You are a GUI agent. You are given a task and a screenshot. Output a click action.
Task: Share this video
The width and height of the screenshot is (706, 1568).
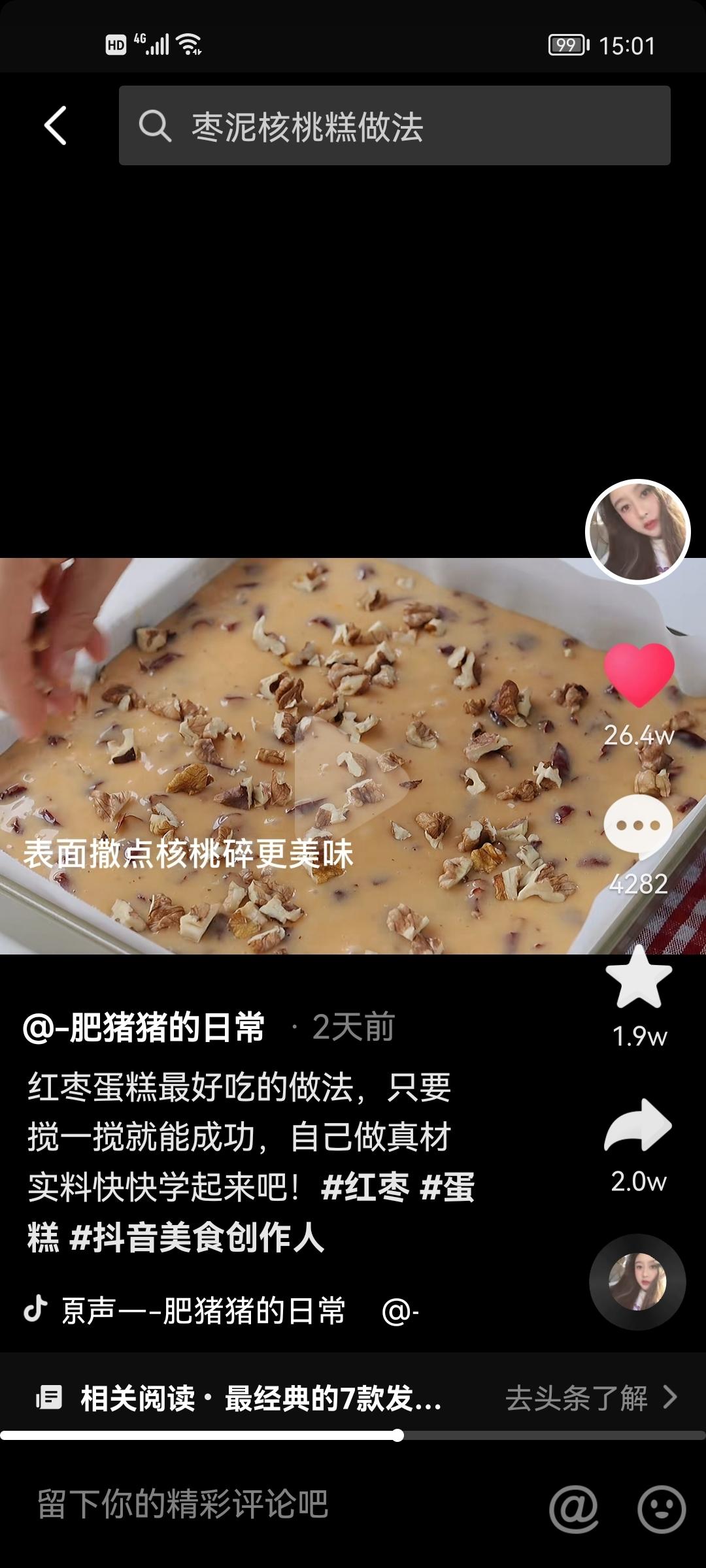pos(638,1125)
